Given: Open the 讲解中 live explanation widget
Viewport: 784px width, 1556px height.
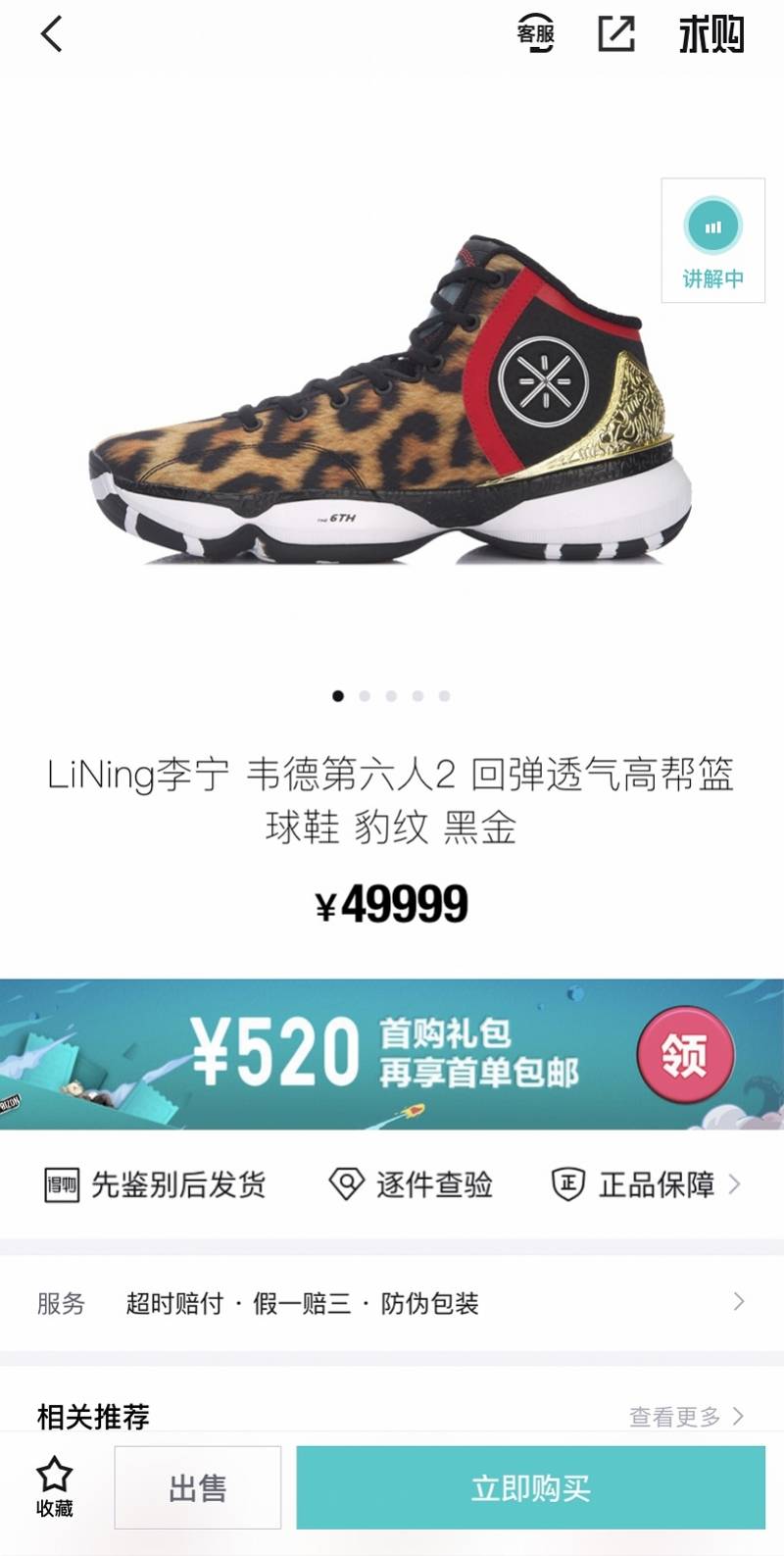Looking at the screenshot, I should 712,240.
